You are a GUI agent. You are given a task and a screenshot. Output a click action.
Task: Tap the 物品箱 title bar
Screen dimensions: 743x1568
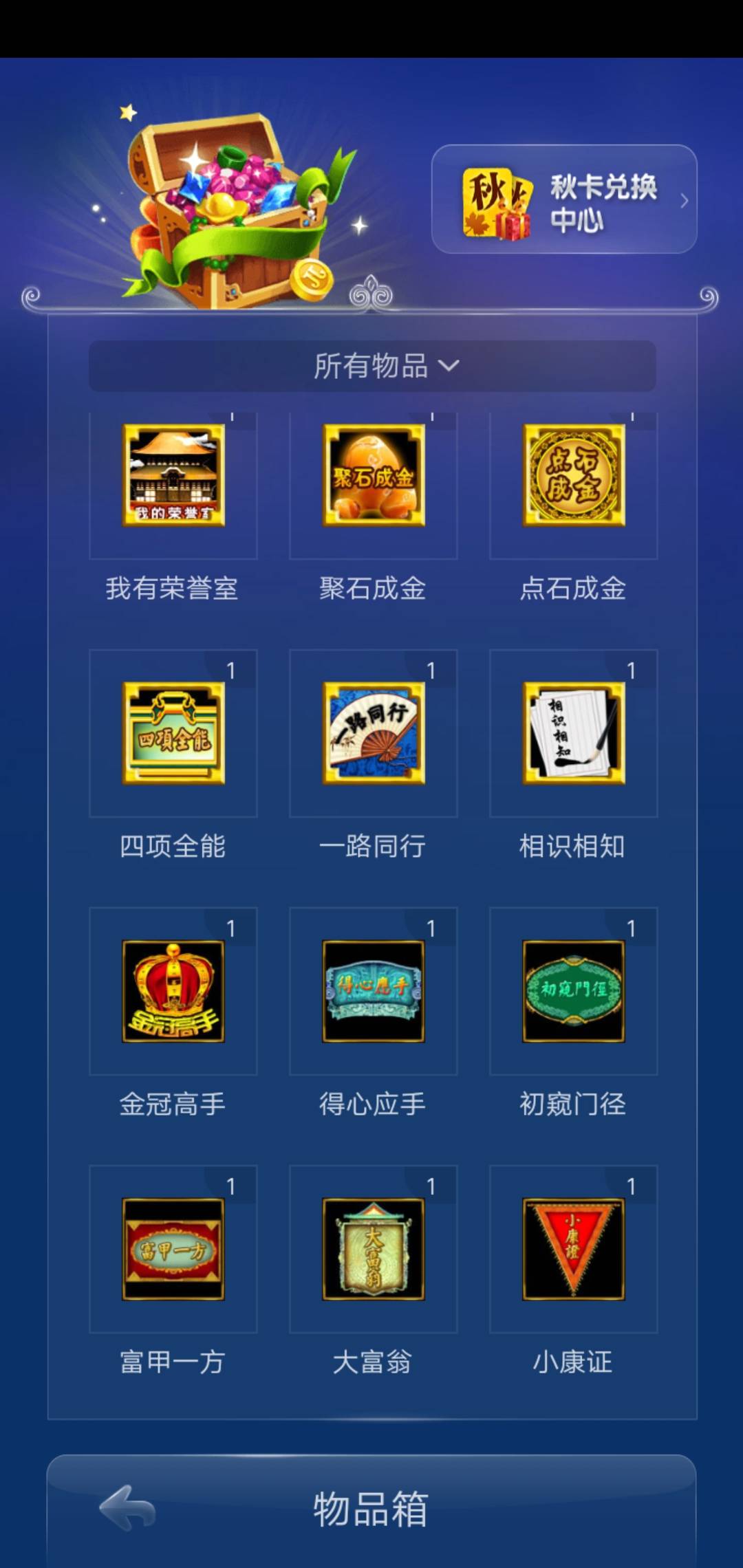click(371, 1510)
